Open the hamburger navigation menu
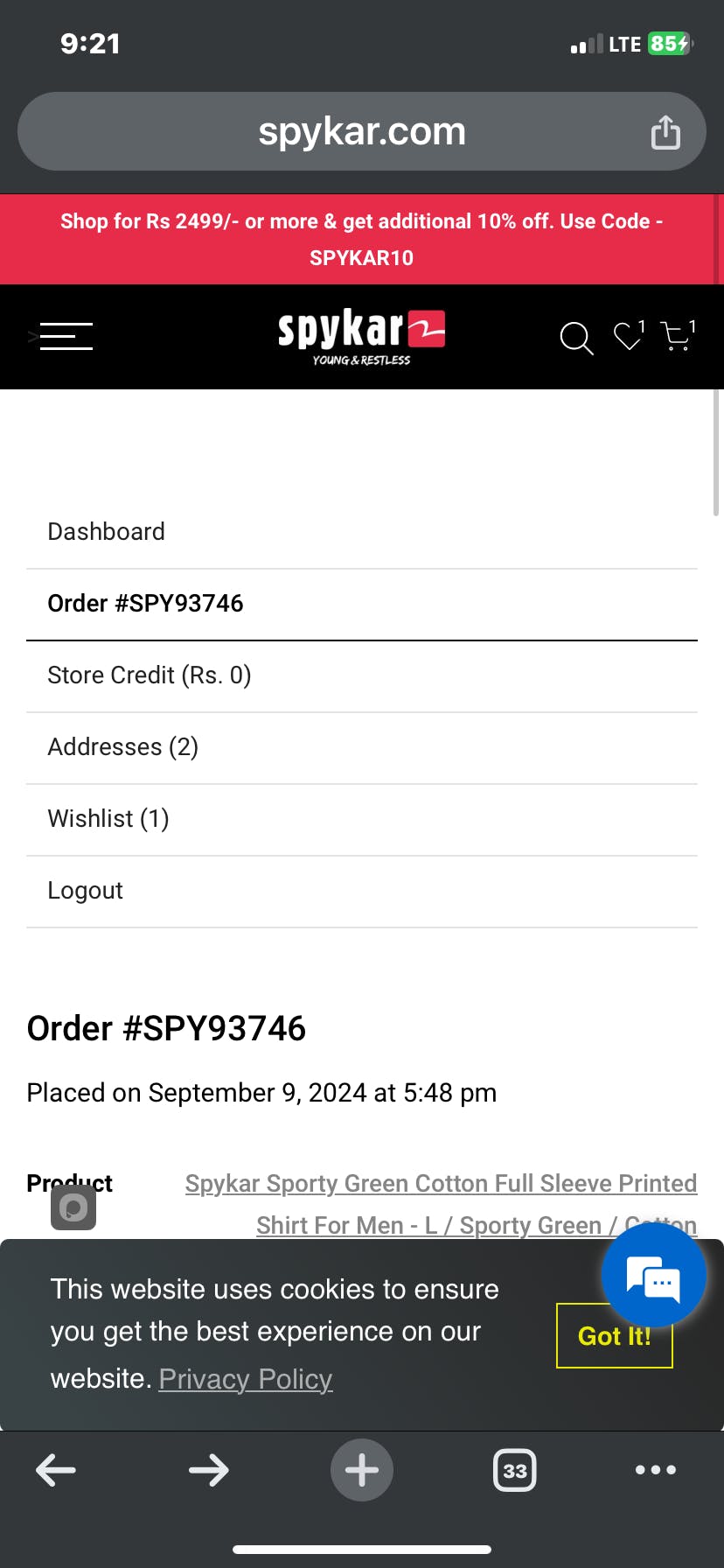 tap(66, 337)
